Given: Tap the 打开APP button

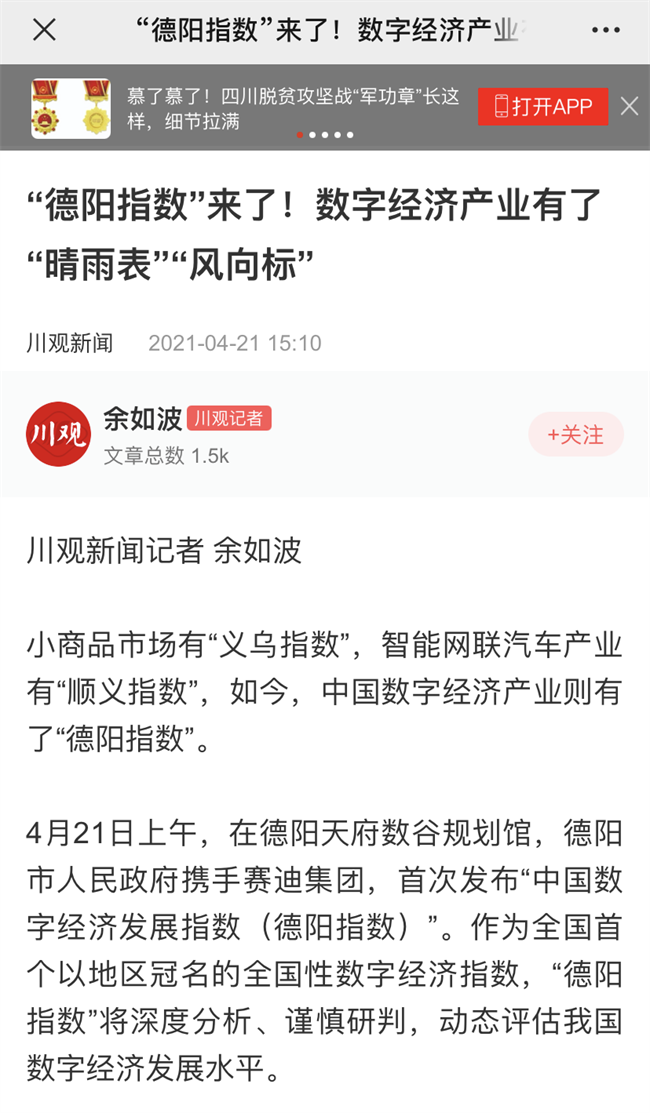Looking at the screenshot, I should point(542,107).
